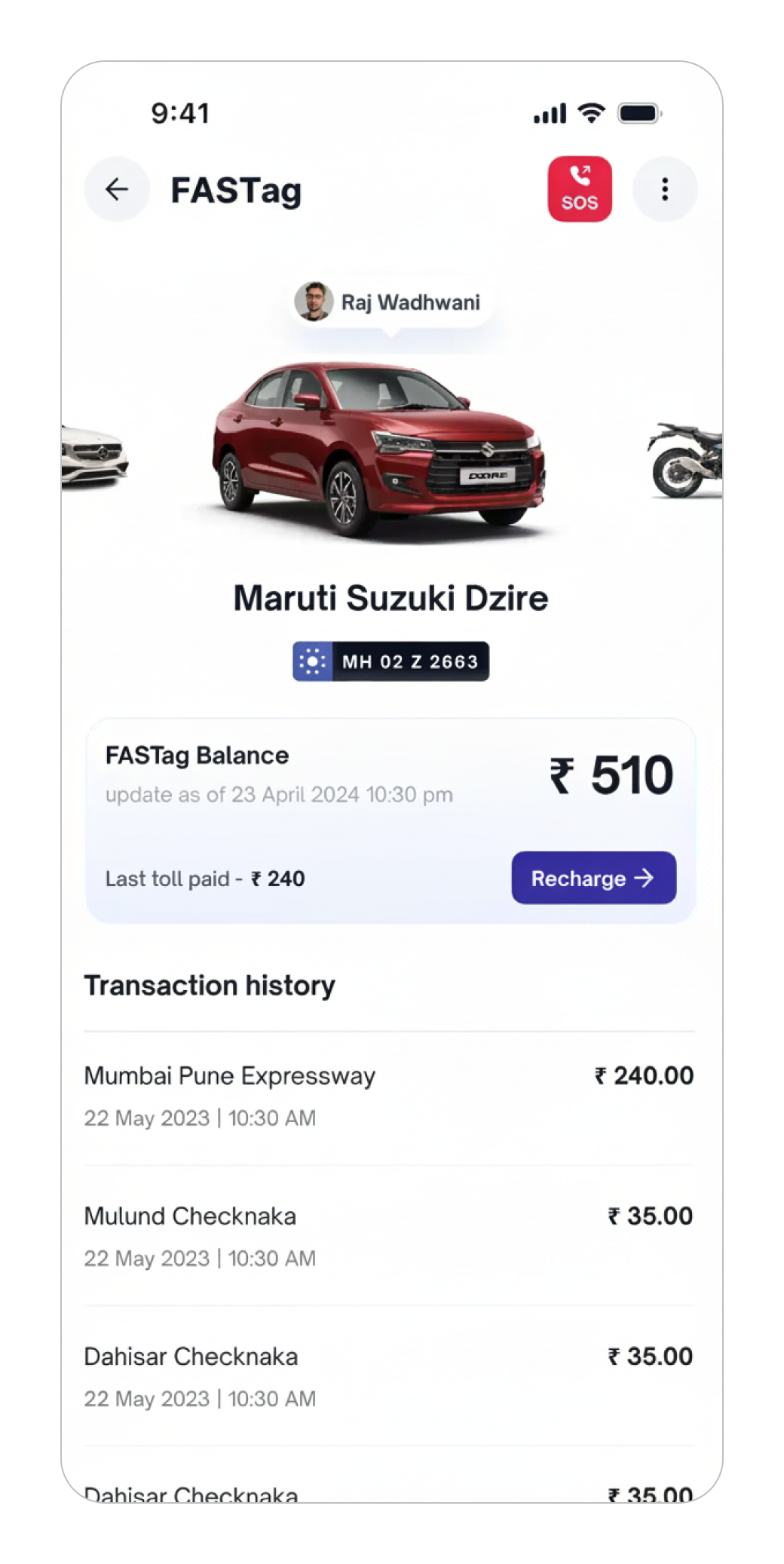The width and height of the screenshot is (784, 1564).
Task: Open Mumbai Pune Expressway transaction
Action: [x=388, y=1096]
